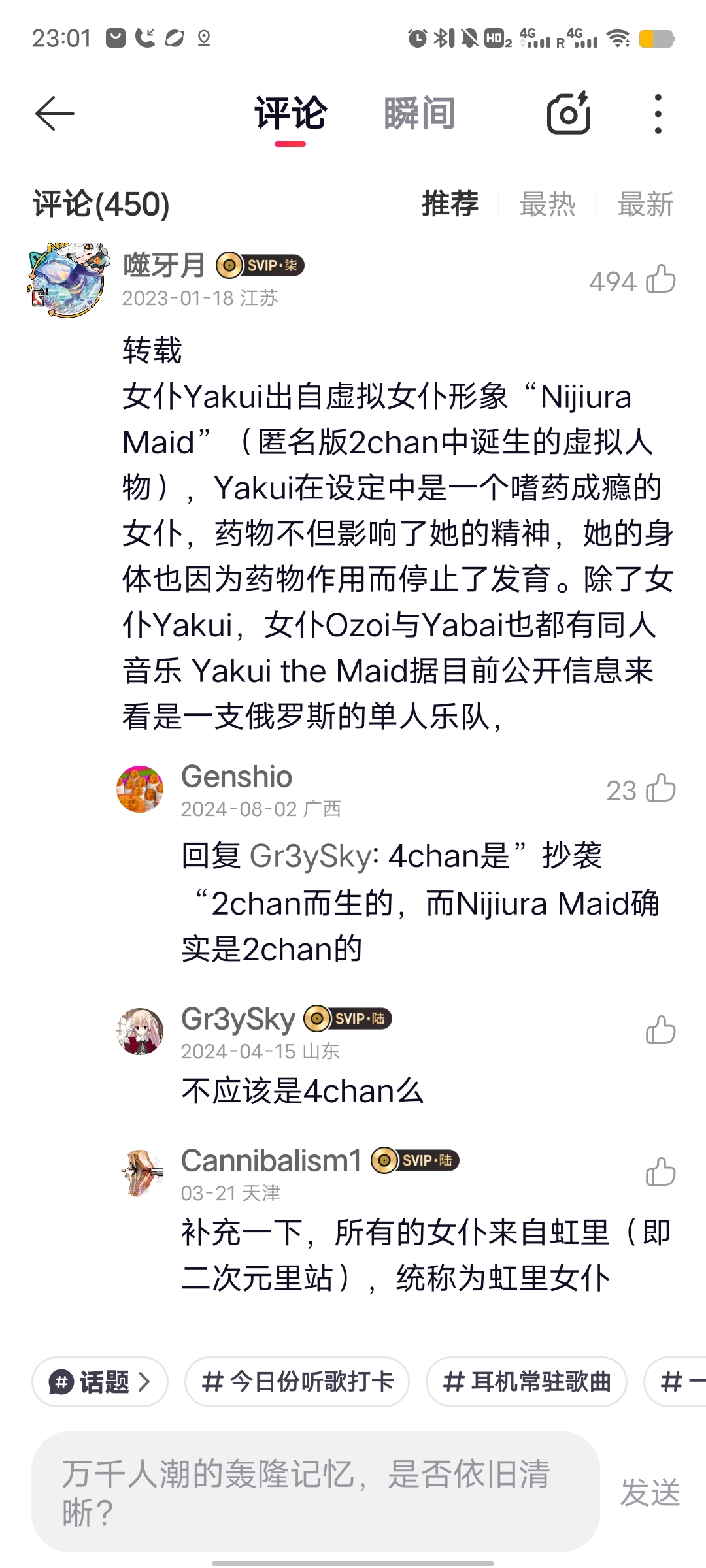Open the three-dot overflow menu
Image resolution: width=706 pixels, height=1568 pixels.
[658, 114]
